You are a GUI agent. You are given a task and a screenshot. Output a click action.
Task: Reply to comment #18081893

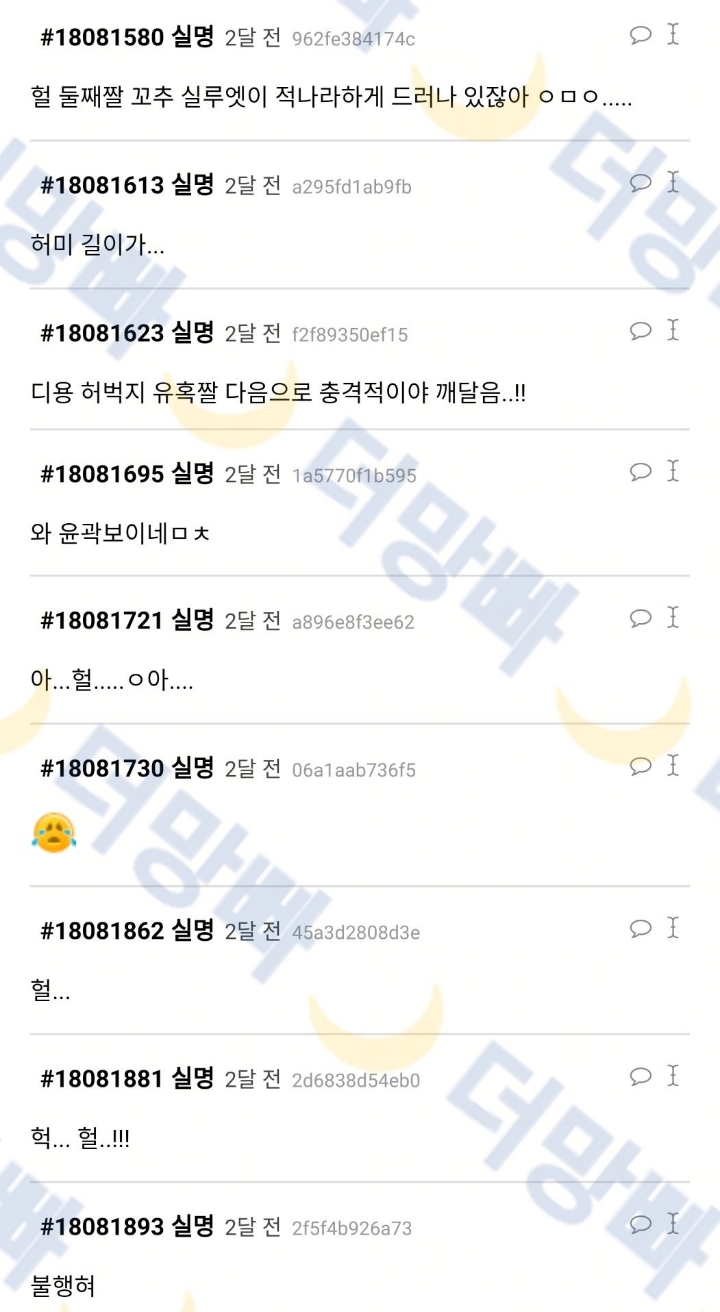click(640, 1224)
